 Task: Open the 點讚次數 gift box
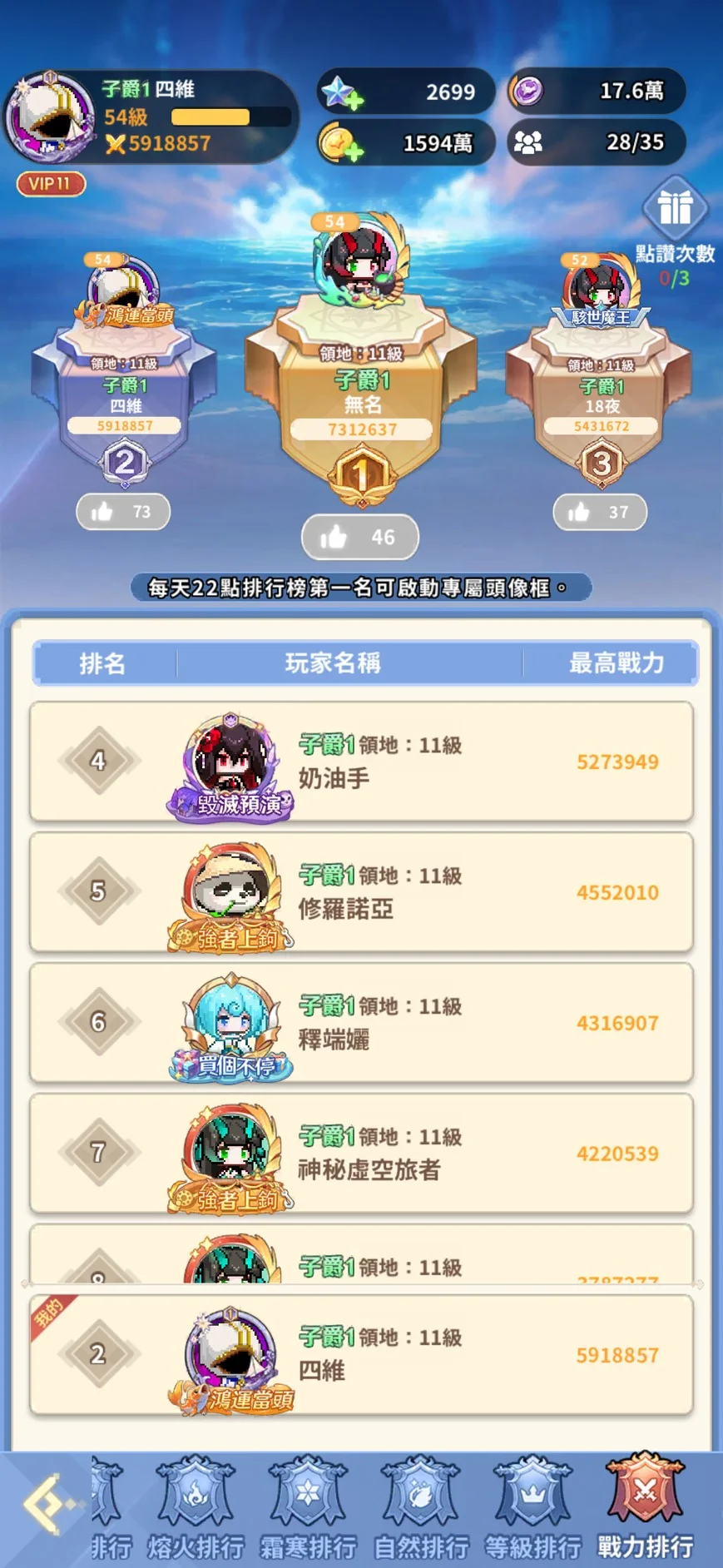pos(675,208)
